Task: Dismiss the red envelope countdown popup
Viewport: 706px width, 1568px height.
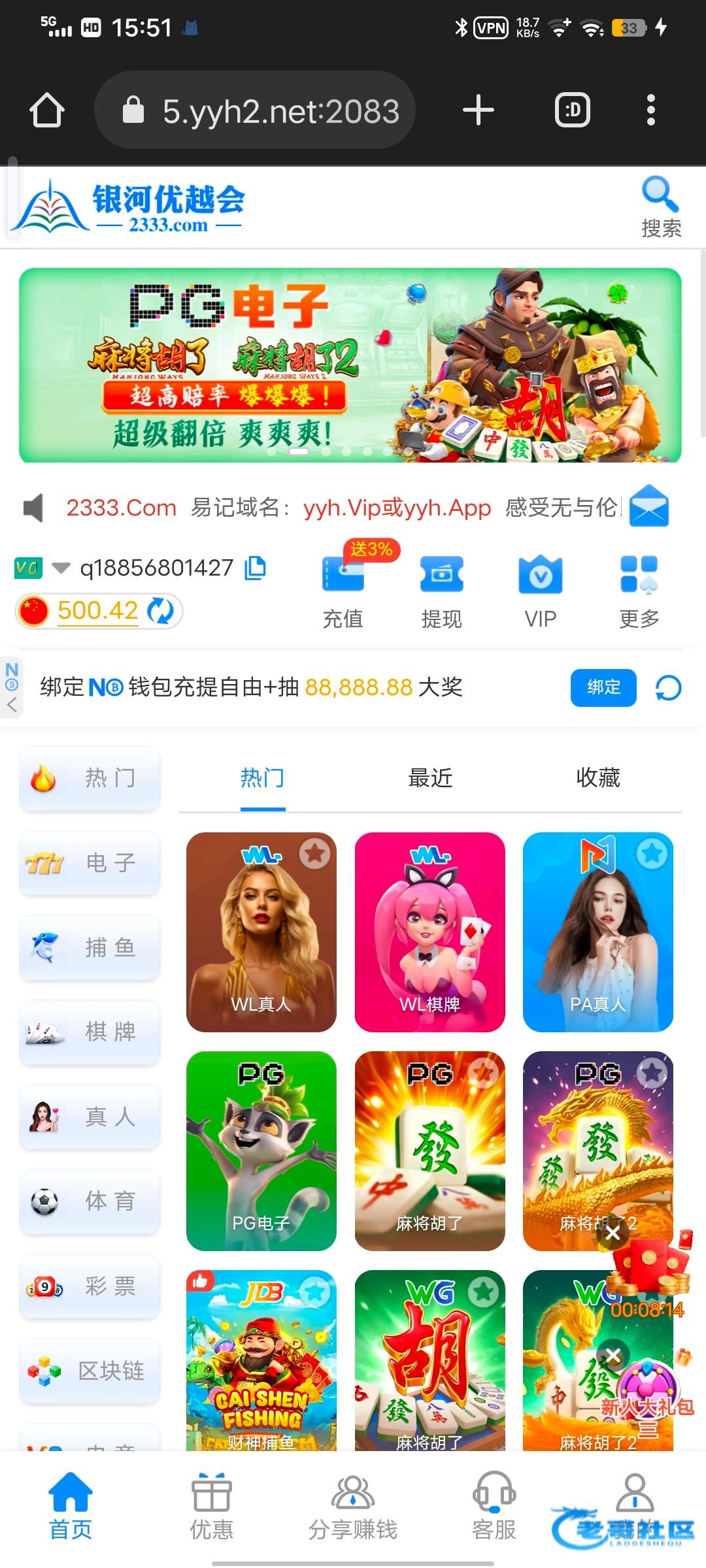Action: pos(613,1233)
